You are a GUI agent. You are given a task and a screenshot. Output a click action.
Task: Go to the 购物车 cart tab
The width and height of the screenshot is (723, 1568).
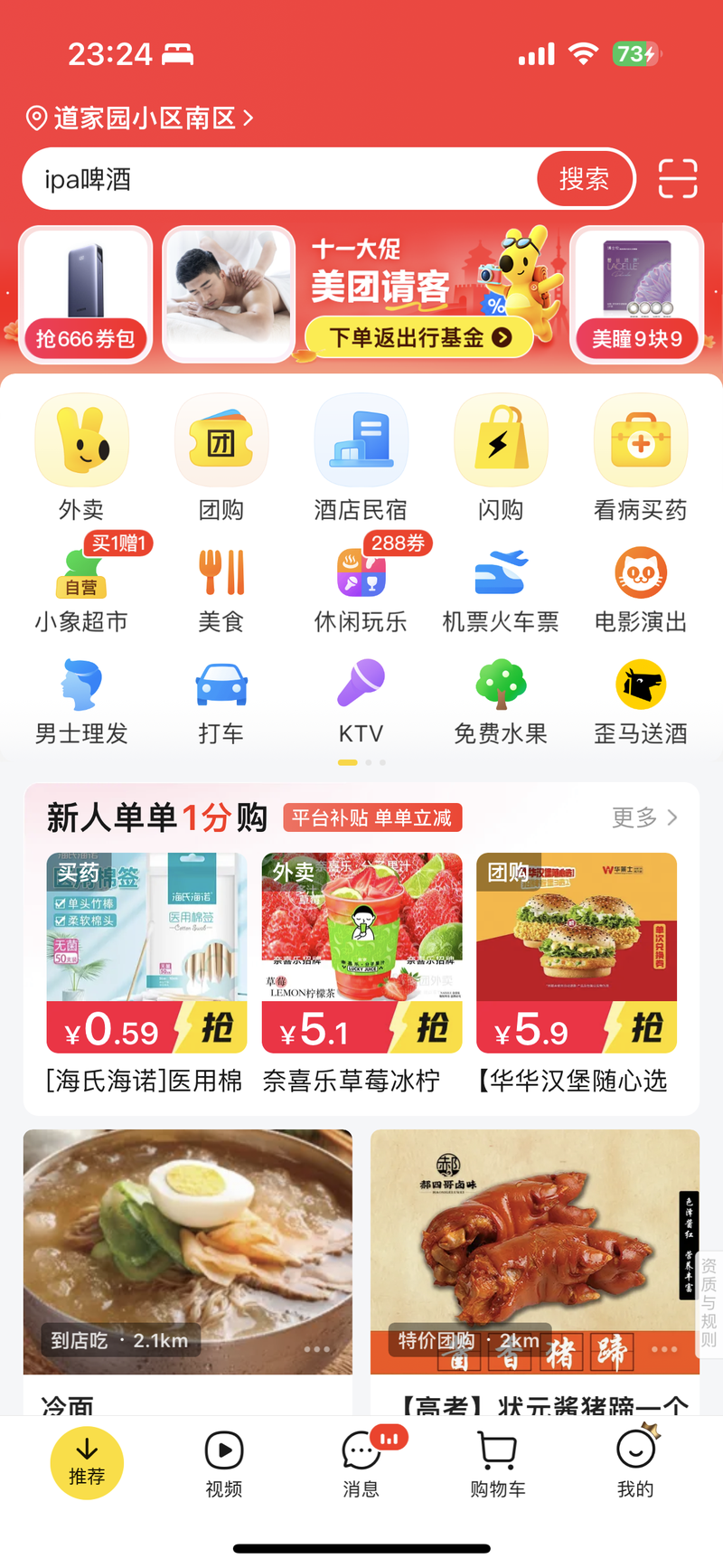tap(497, 1463)
